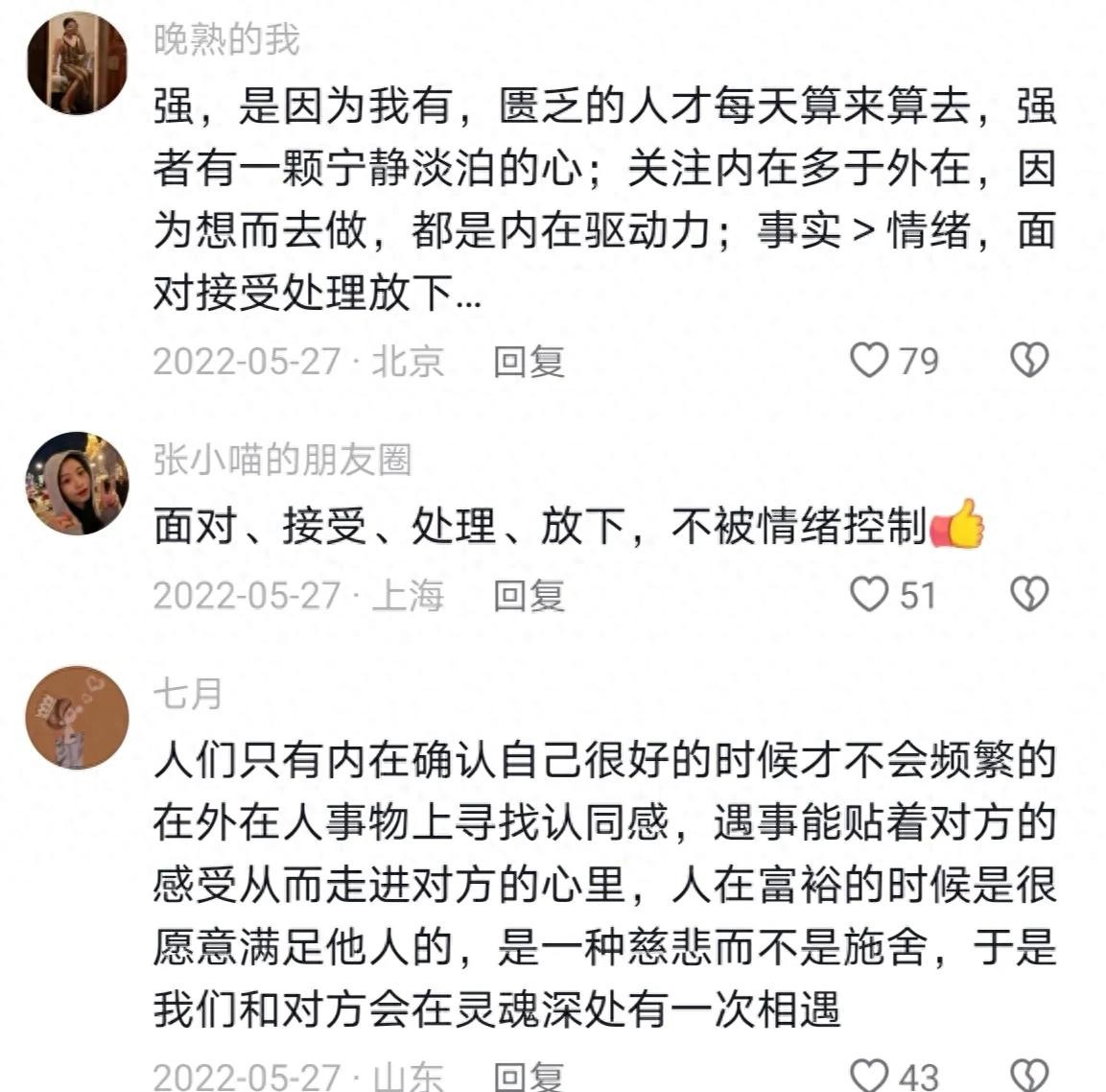1106x1092 pixels.
Task: Like the comment by 晚熟的我
Action: pyautogui.click(x=870, y=361)
